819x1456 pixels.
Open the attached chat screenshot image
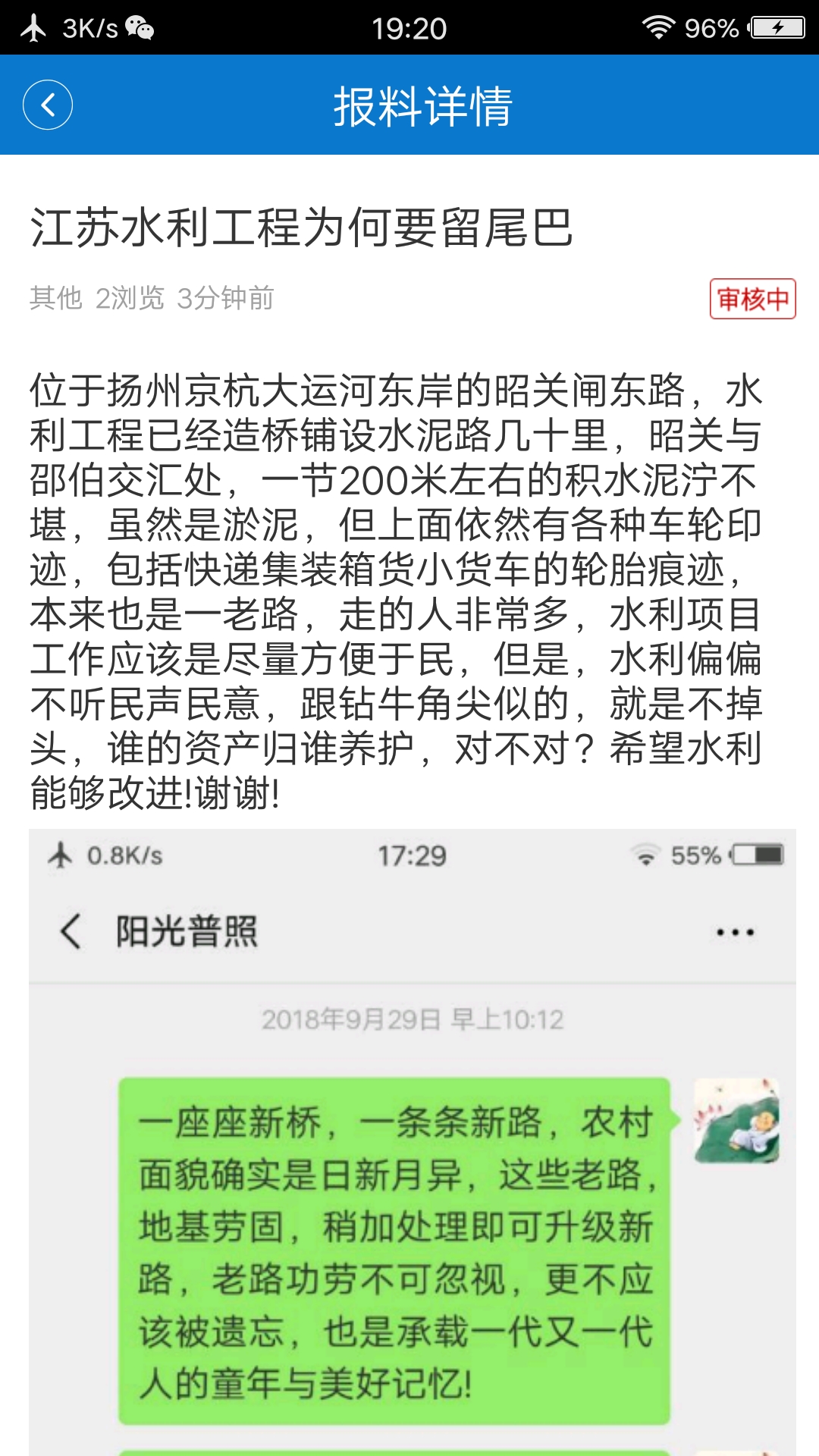click(412, 1137)
